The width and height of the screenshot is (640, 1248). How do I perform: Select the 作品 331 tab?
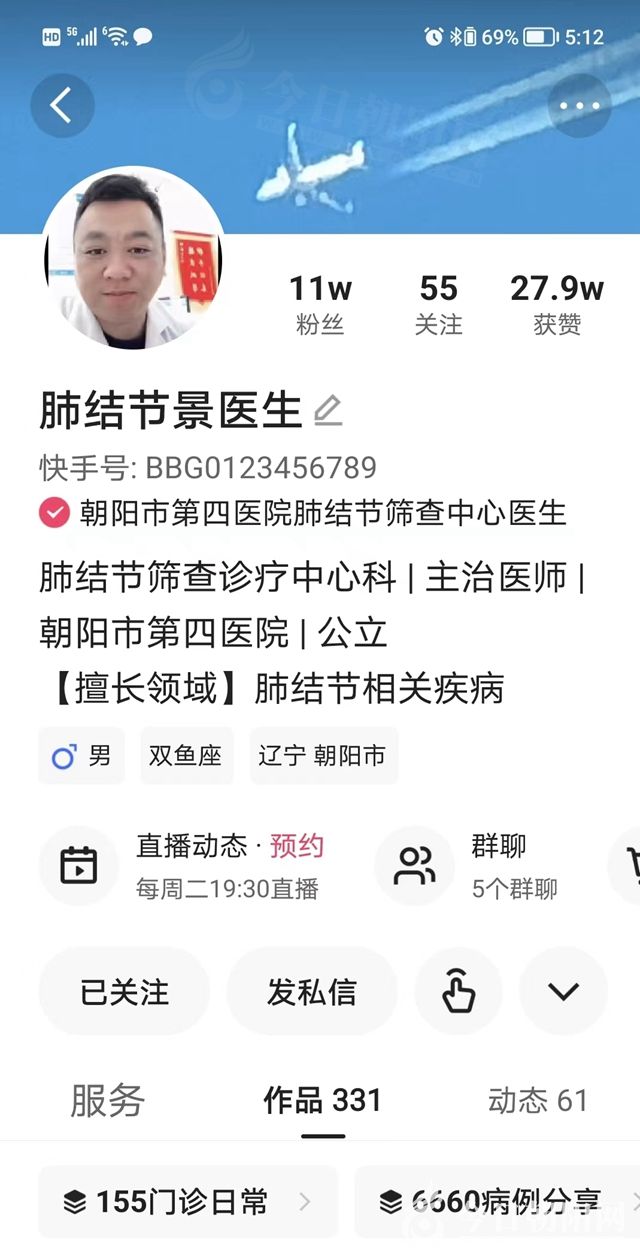(322, 1101)
